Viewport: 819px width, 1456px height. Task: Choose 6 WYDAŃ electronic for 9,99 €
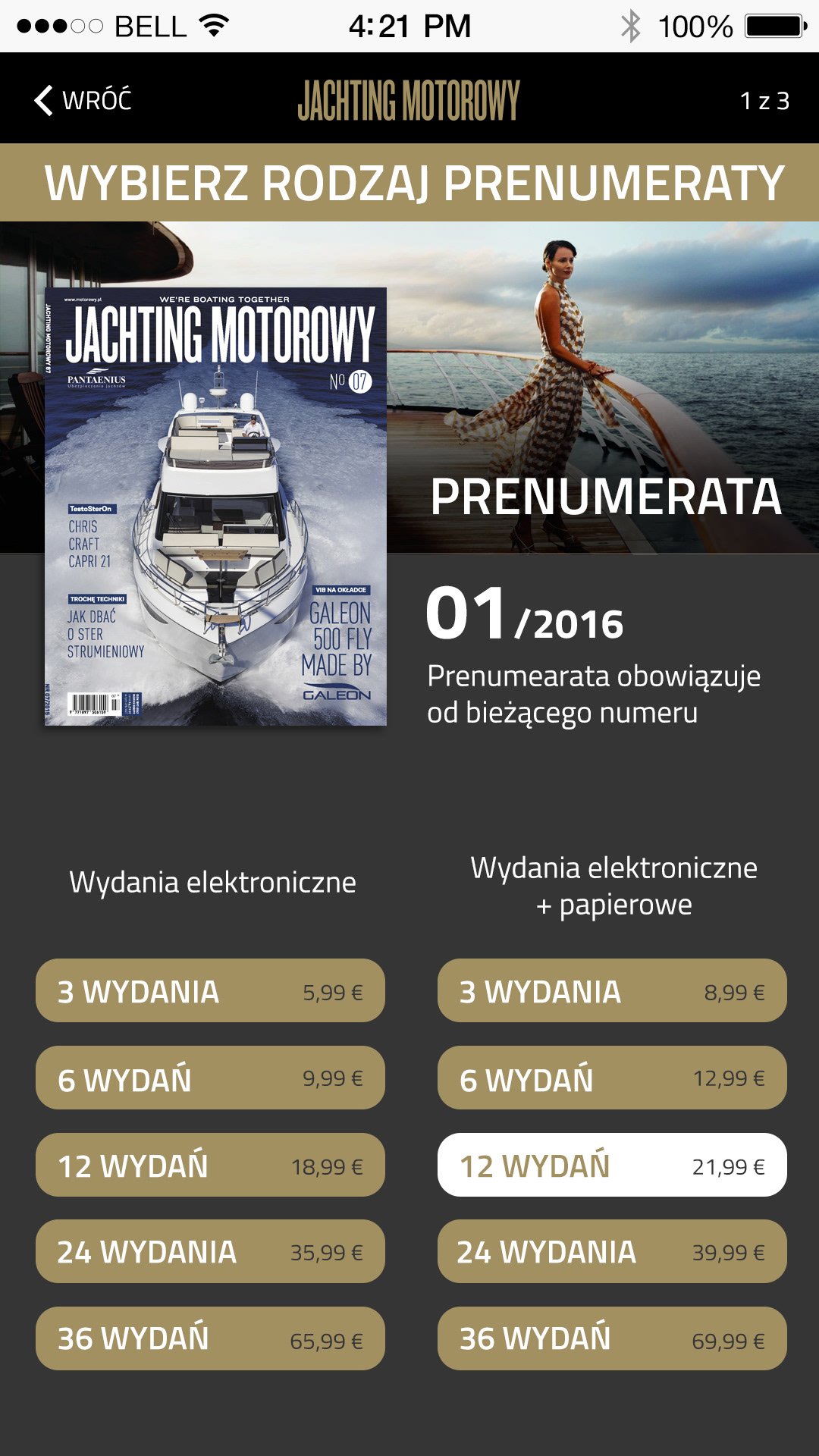(210, 1078)
